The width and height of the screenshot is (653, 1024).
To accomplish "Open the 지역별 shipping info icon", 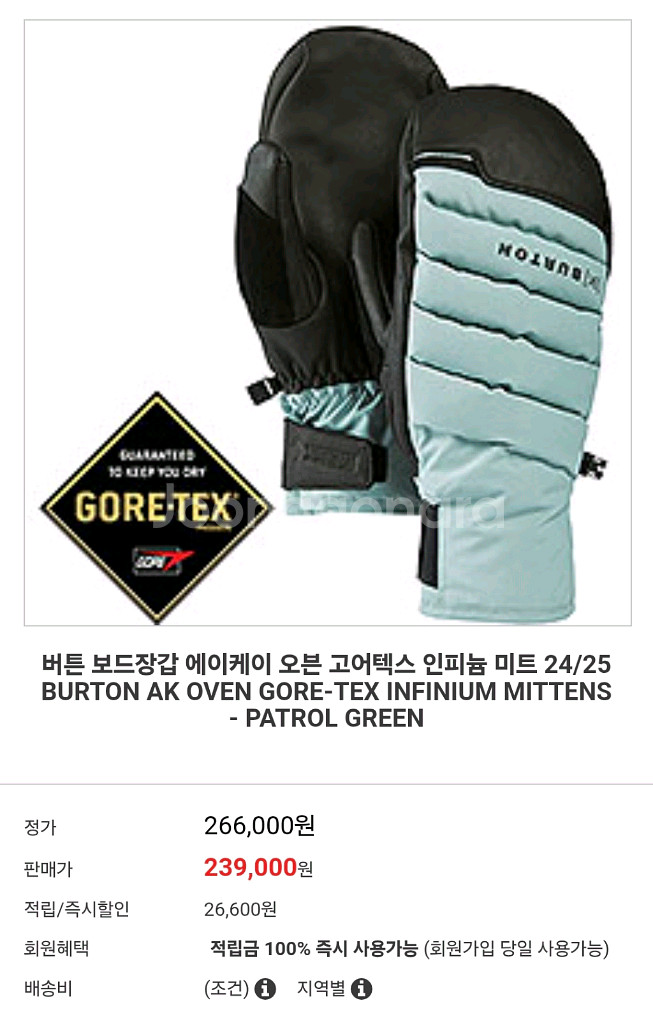I will tap(362, 989).
